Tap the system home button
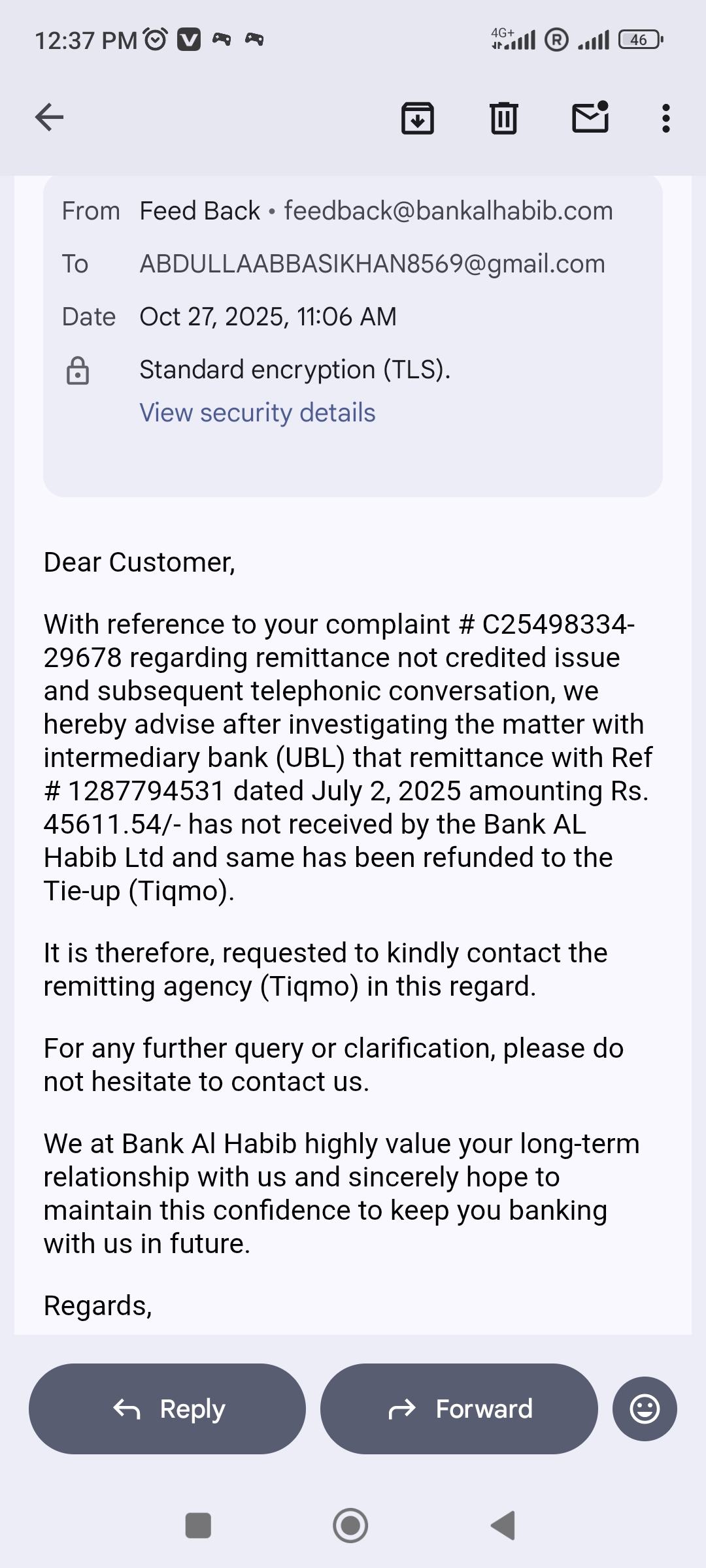 pos(350,1526)
